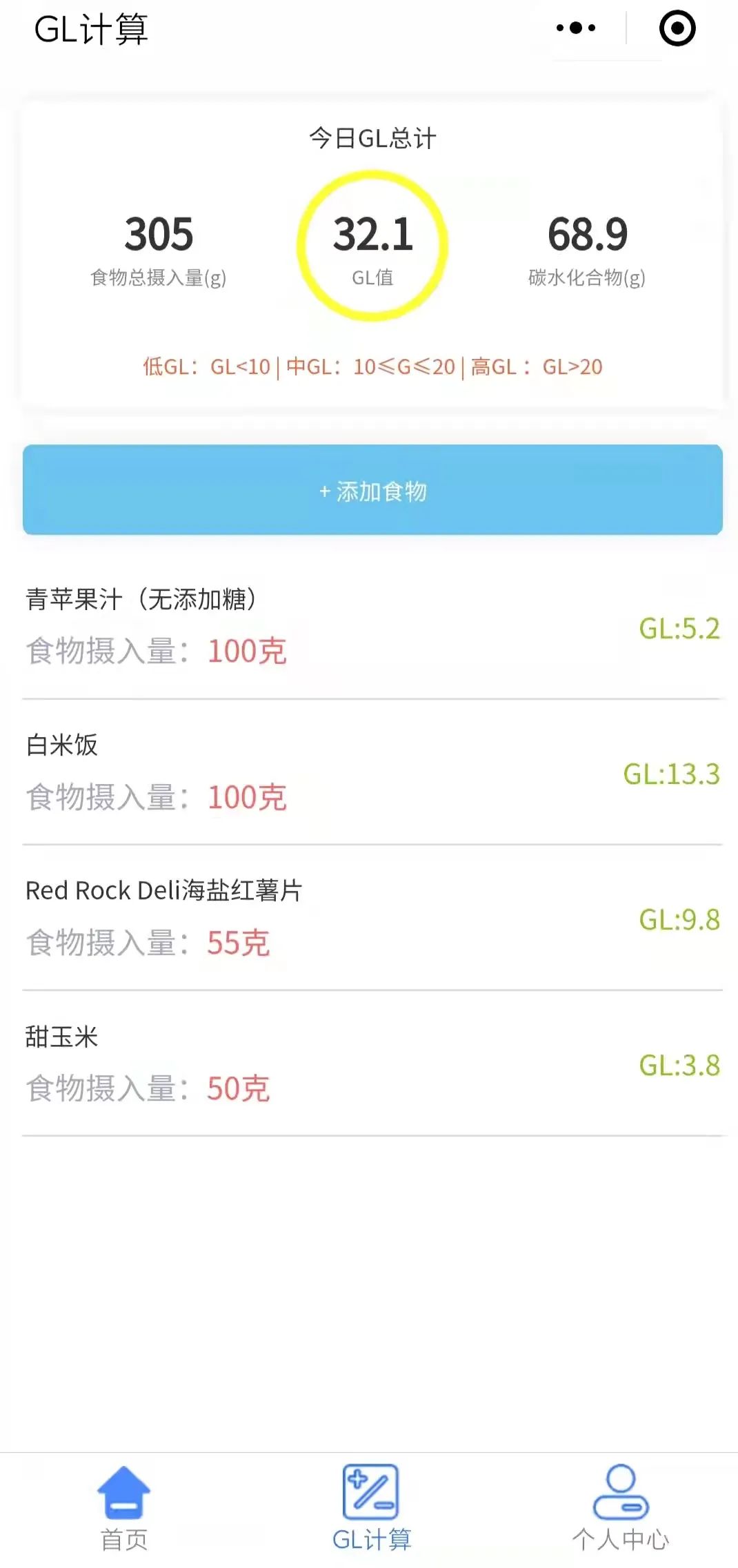The image size is (738, 1568).
Task: Switch to the GL计算 tab
Action: (372, 1509)
